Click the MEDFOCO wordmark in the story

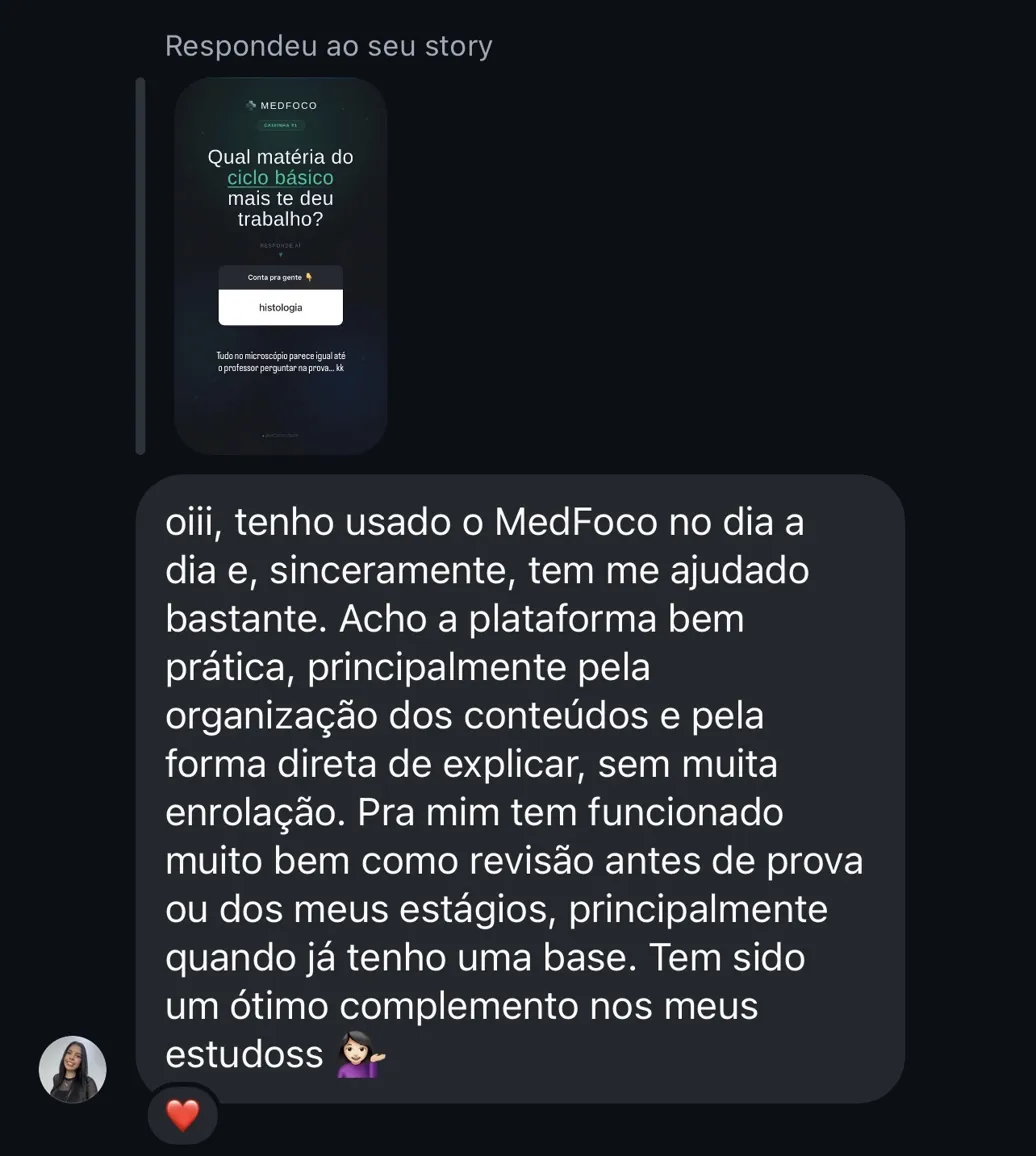pyautogui.click(x=290, y=105)
